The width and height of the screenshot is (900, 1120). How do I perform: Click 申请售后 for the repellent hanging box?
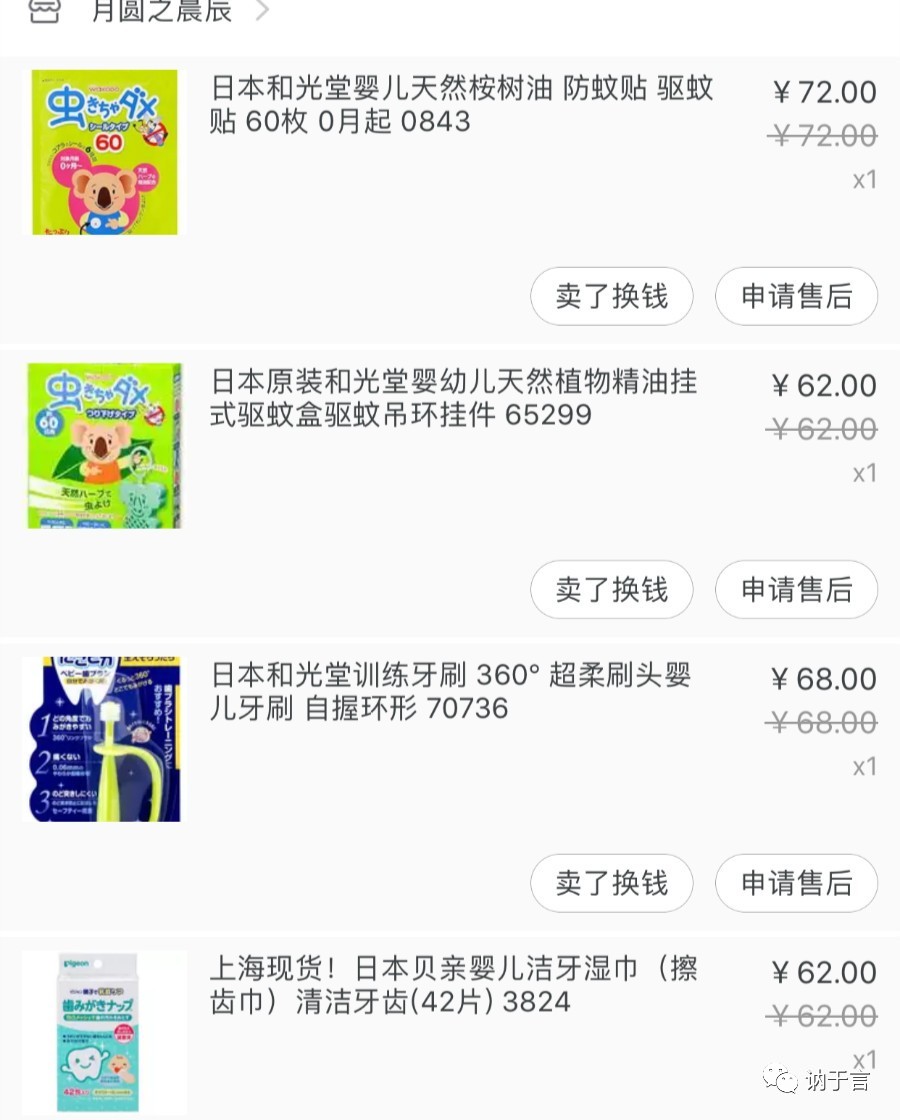[796, 590]
